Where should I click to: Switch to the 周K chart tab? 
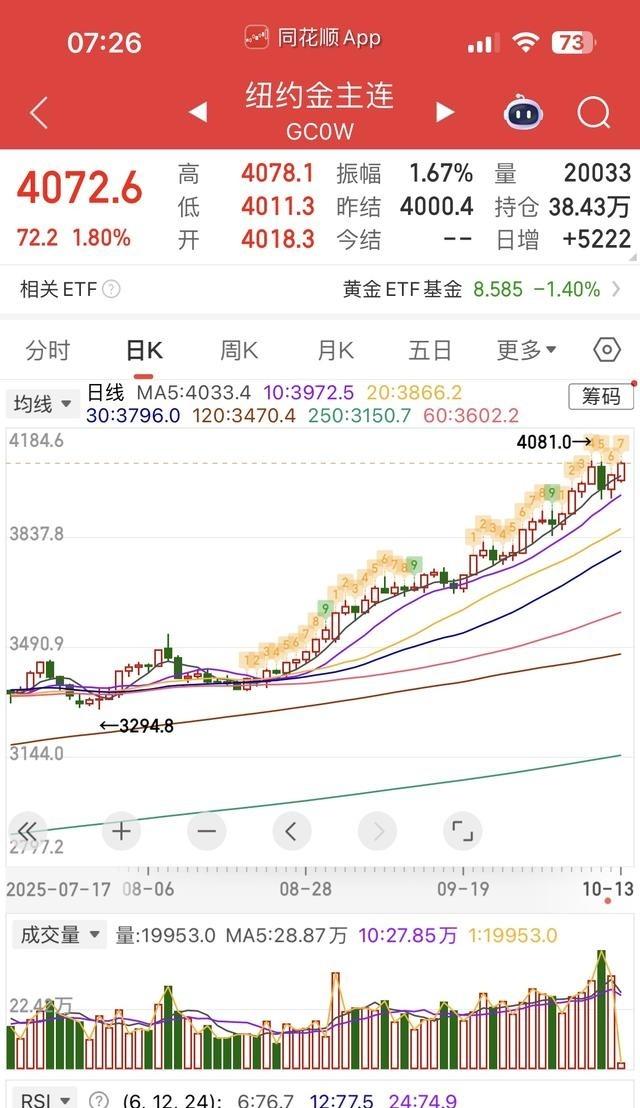tap(239, 350)
